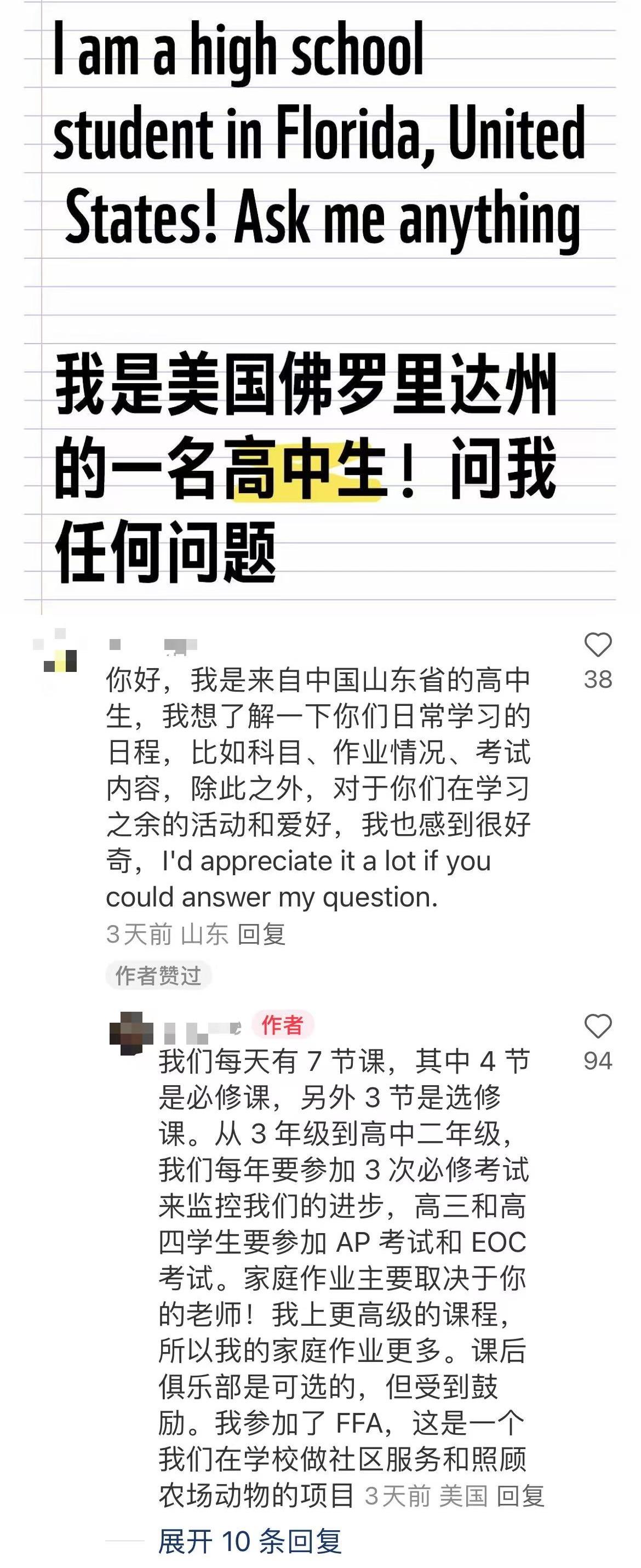This screenshot has height=1568, width=641.
Task: Reply to the Shandong student's comment
Action: click(261, 934)
